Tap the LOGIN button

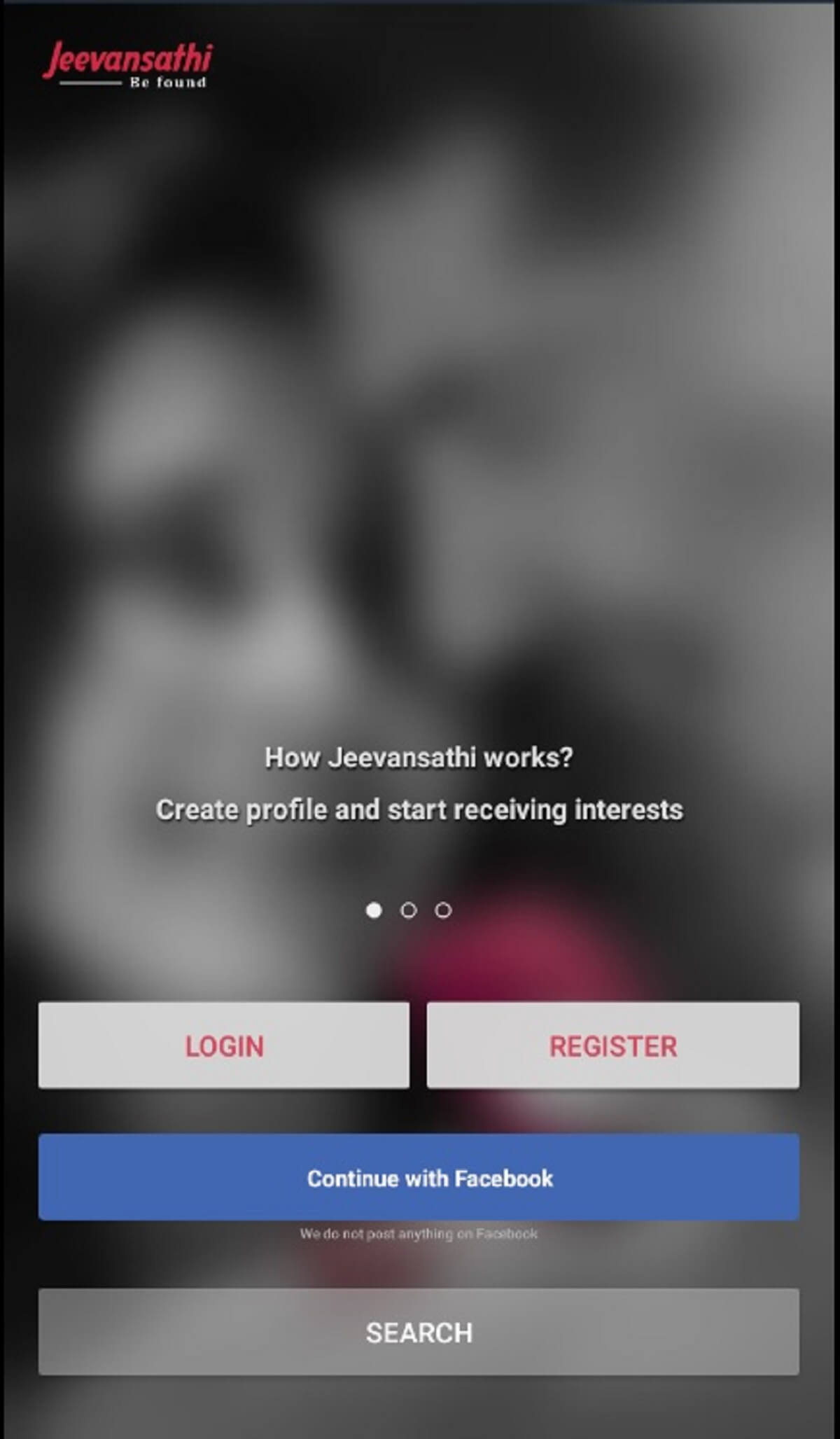pyautogui.click(x=224, y=1045)
